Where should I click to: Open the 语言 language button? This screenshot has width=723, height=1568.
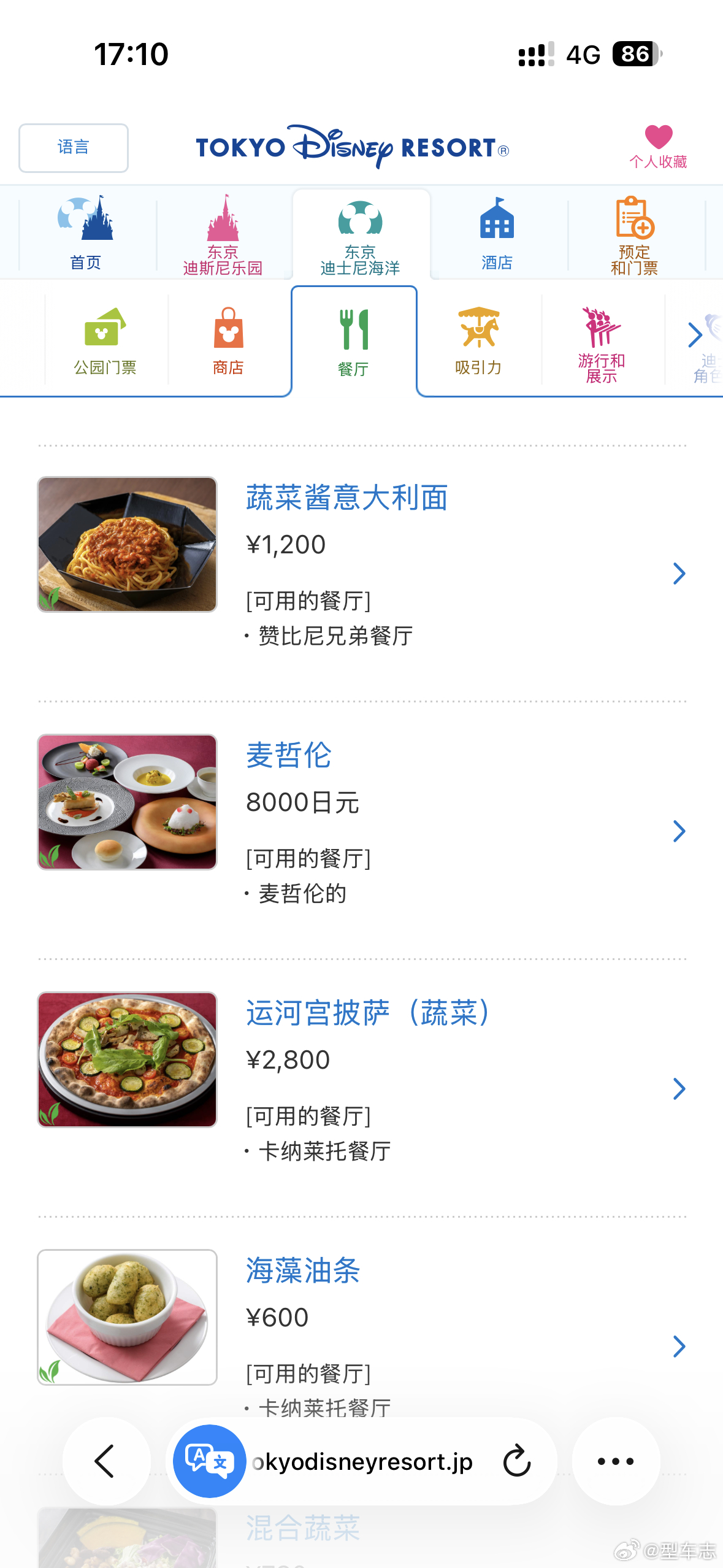pos(72,147)
